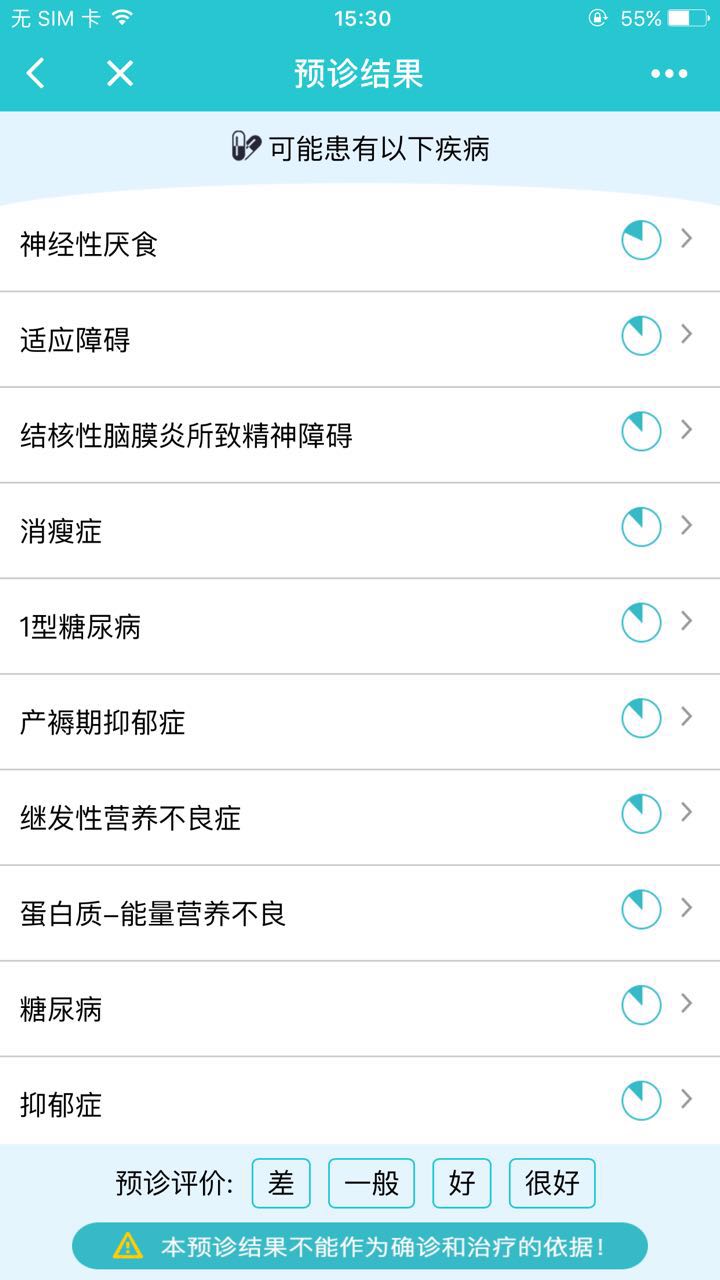The height and width of the screenshot is (1280, 720).
Task: Open 继发性营养不良症 entry
Action: [360, 818]
